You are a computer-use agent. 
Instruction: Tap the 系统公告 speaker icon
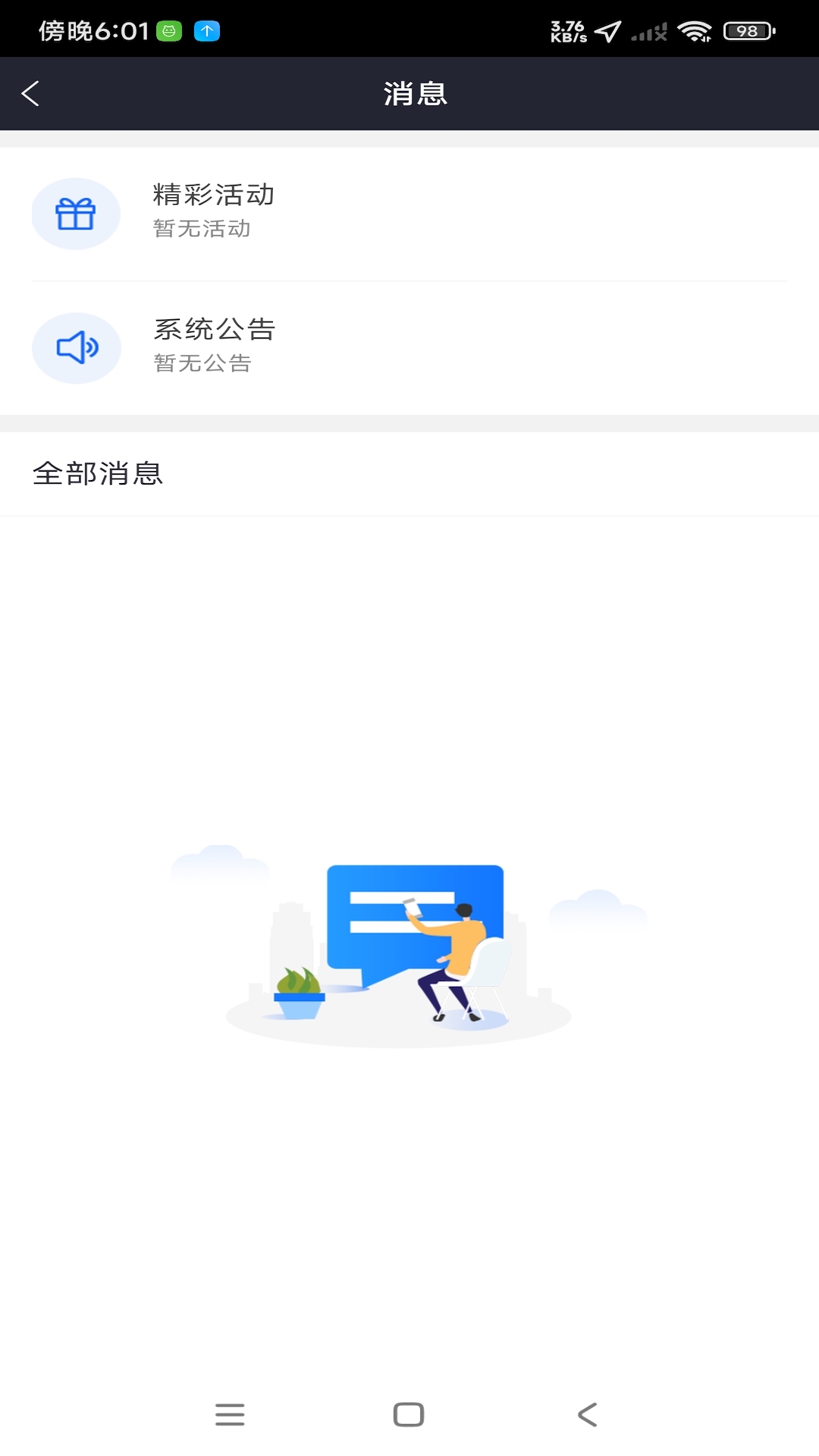tap(76, 347)
